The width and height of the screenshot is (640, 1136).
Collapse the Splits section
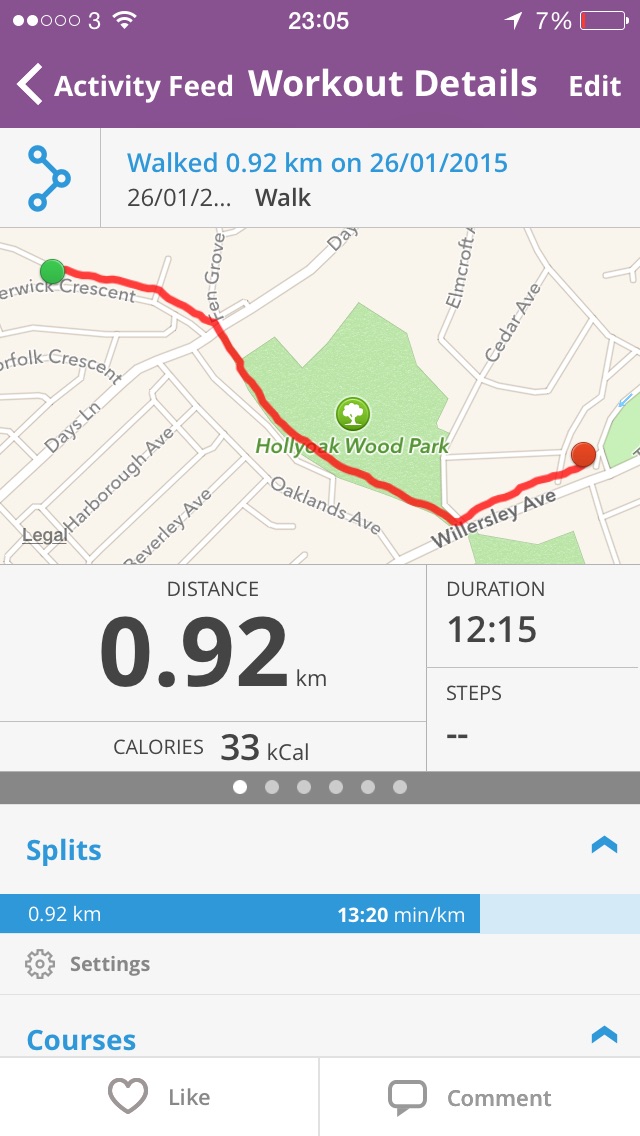604,846
